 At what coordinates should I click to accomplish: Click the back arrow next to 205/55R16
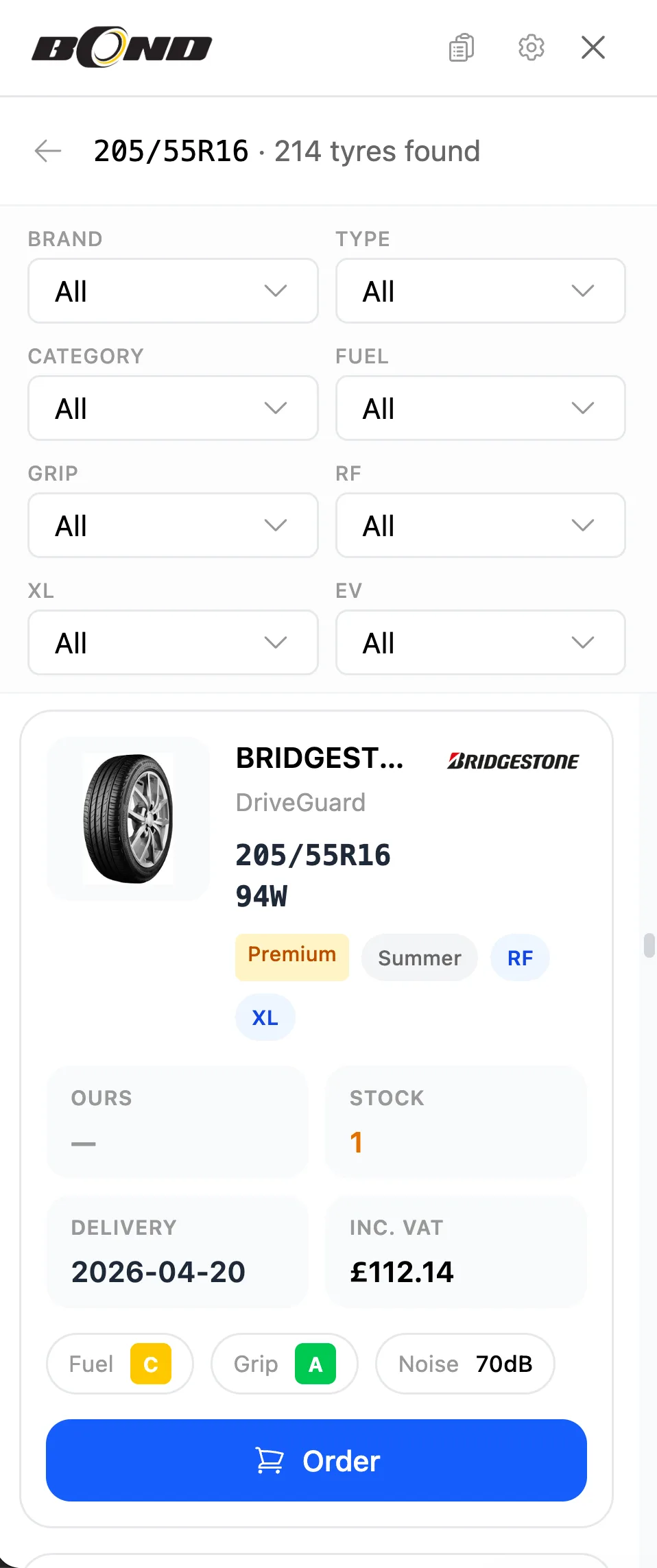(x=47, y=150)
